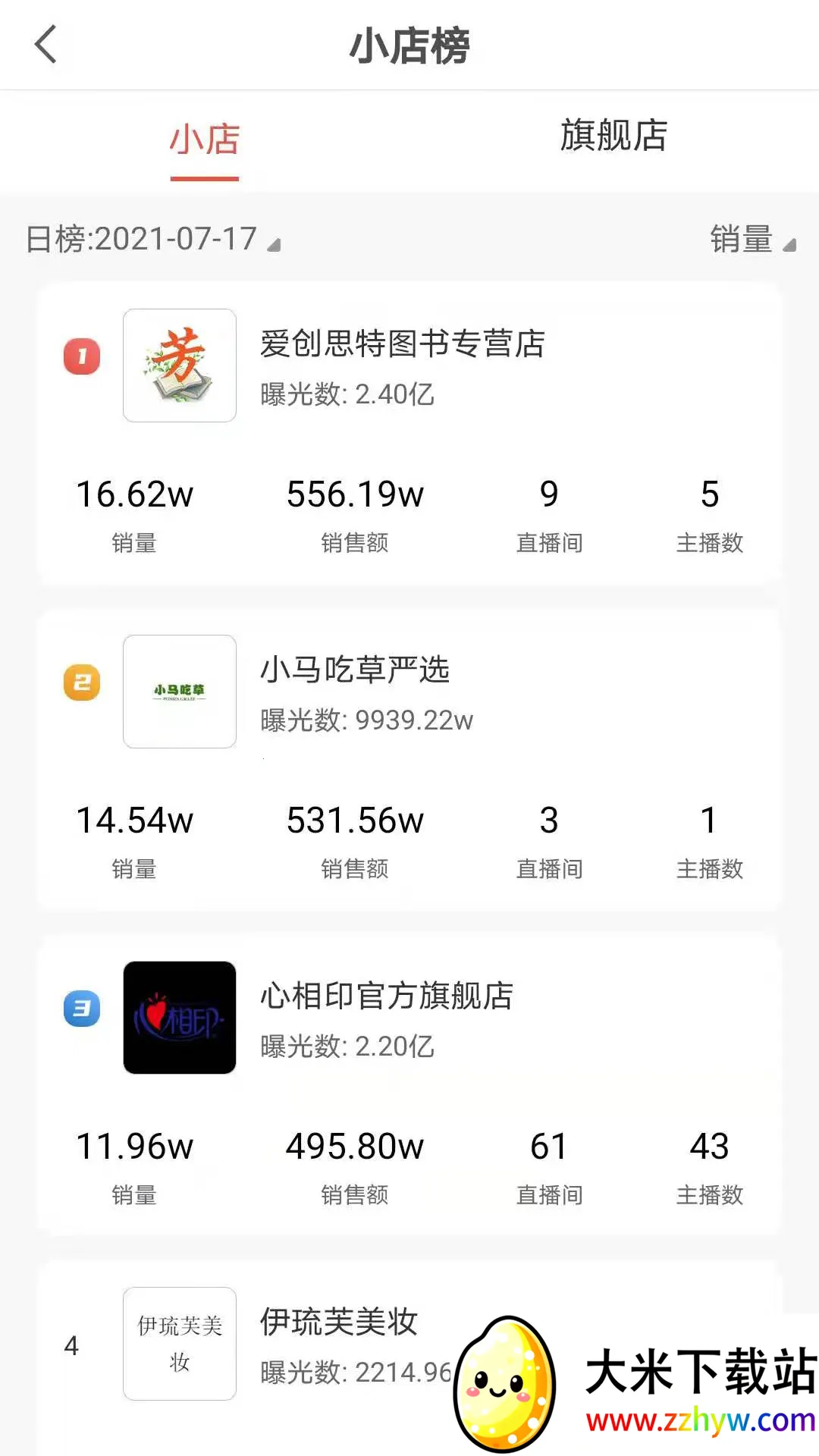Open 心相印官方旗舰店 shop card

tap(387, 996)
